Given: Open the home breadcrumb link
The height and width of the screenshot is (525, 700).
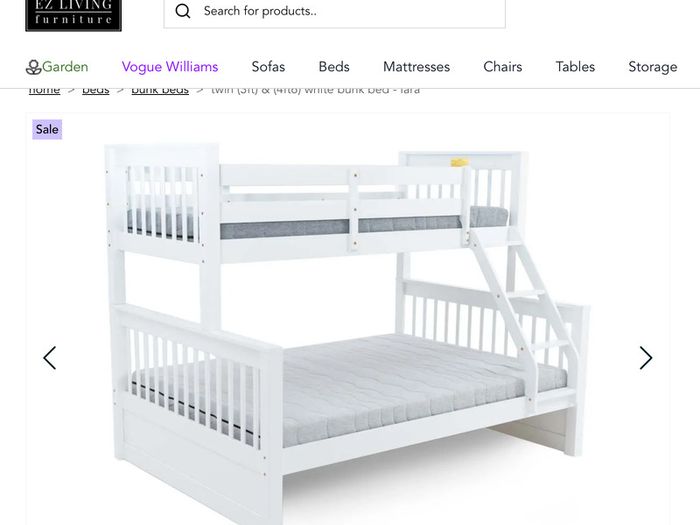Looking at the screenshot, I should point(44,91).
